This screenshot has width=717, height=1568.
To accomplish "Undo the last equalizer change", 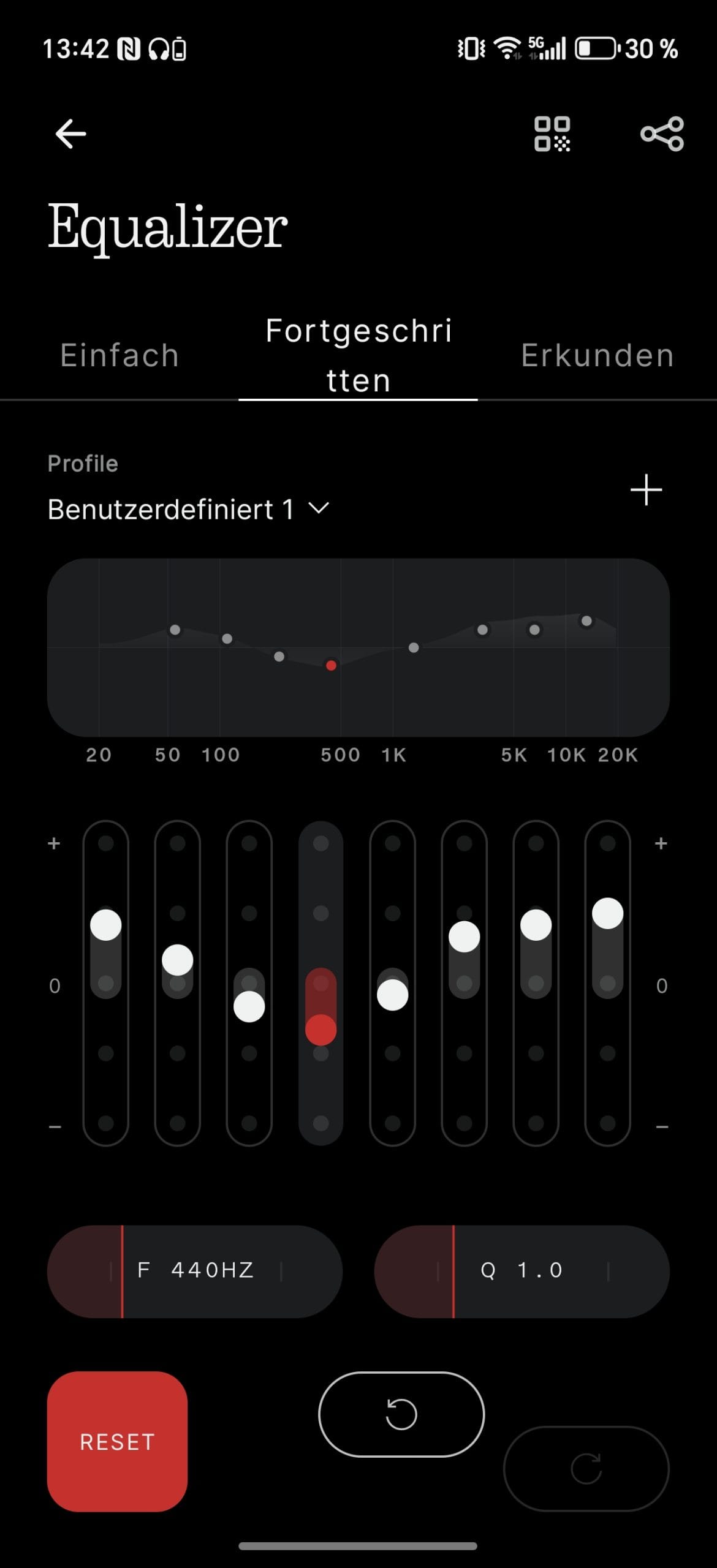I will pos(401,1414).
